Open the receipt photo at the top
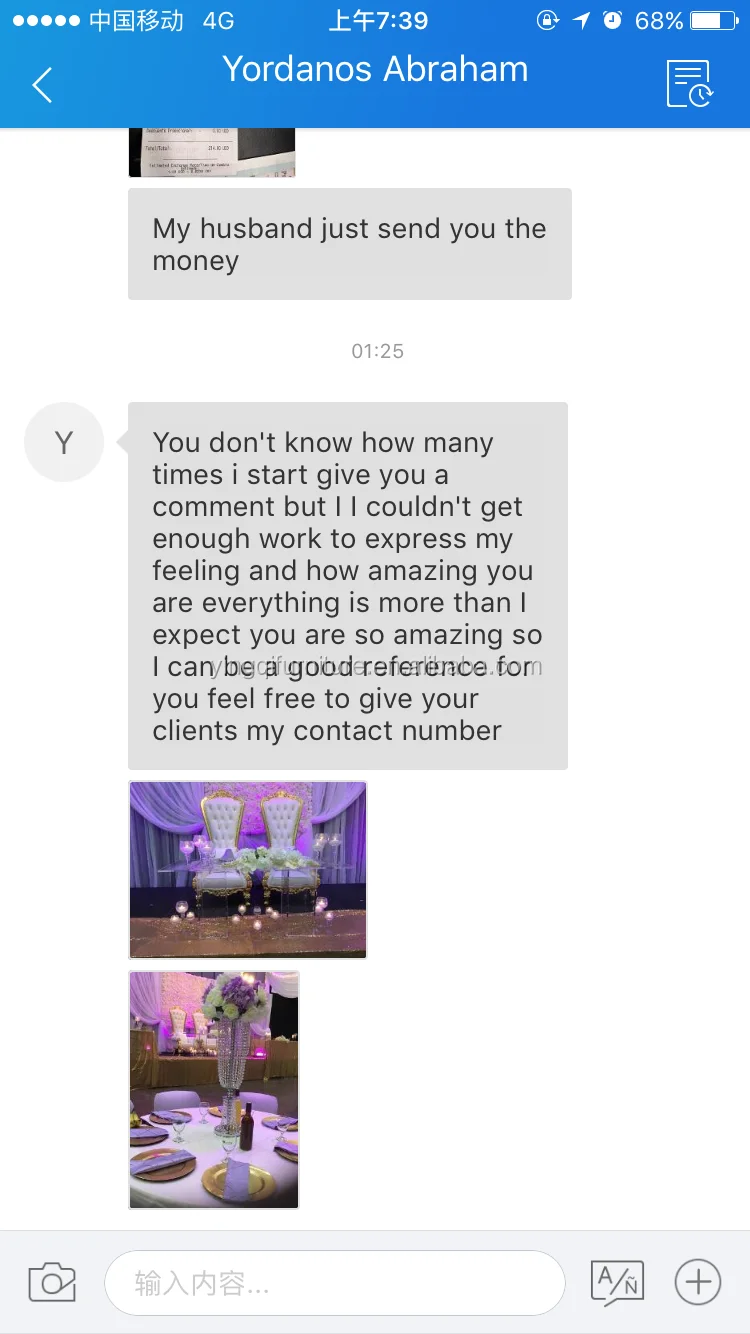This screenshot has width=750, height=1334. [212, 153]
